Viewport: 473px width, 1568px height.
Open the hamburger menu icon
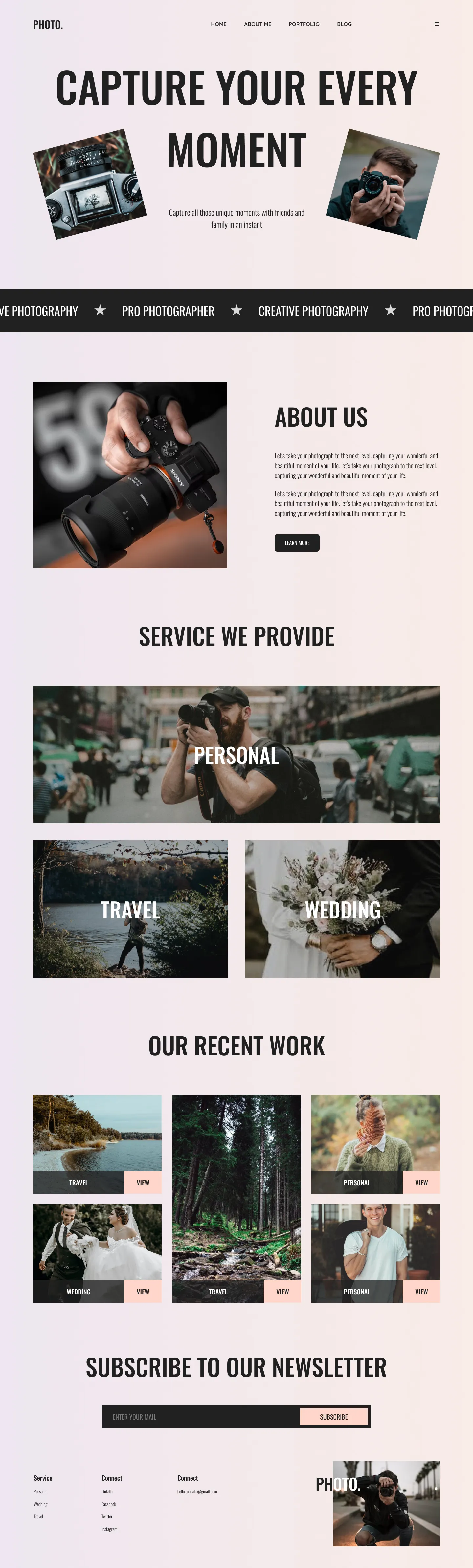437,24
